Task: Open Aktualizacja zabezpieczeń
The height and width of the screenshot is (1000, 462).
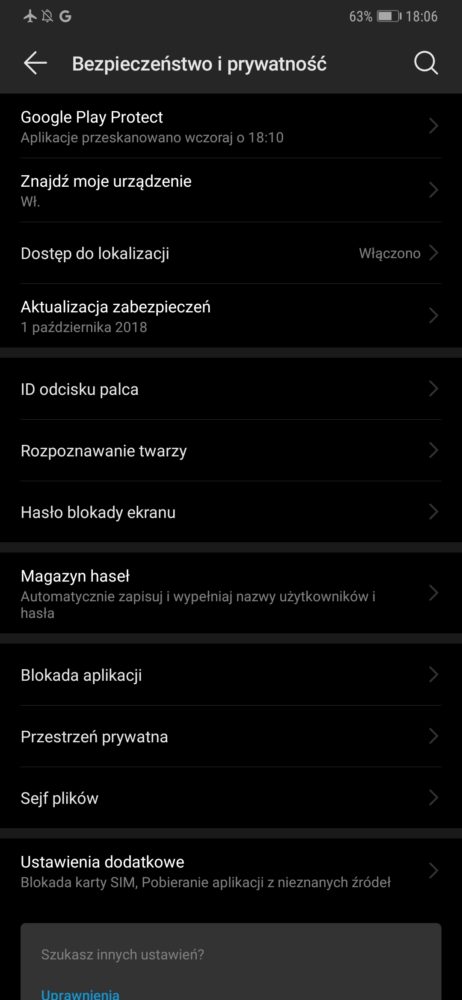Action: [231, 316]
